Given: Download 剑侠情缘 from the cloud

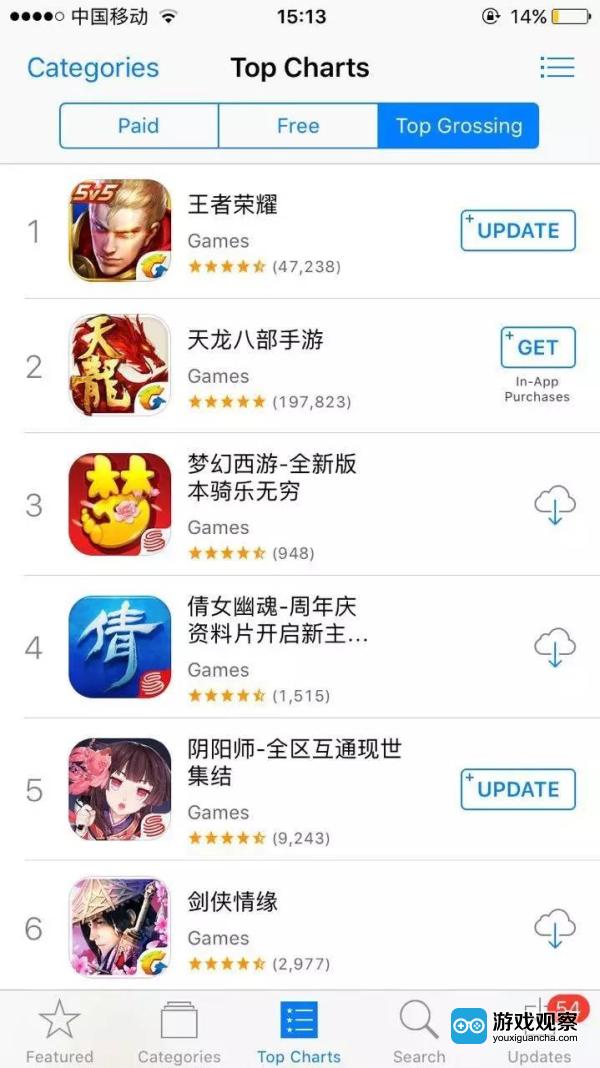Looking at the screenshot, I should [x=554, y=929].
